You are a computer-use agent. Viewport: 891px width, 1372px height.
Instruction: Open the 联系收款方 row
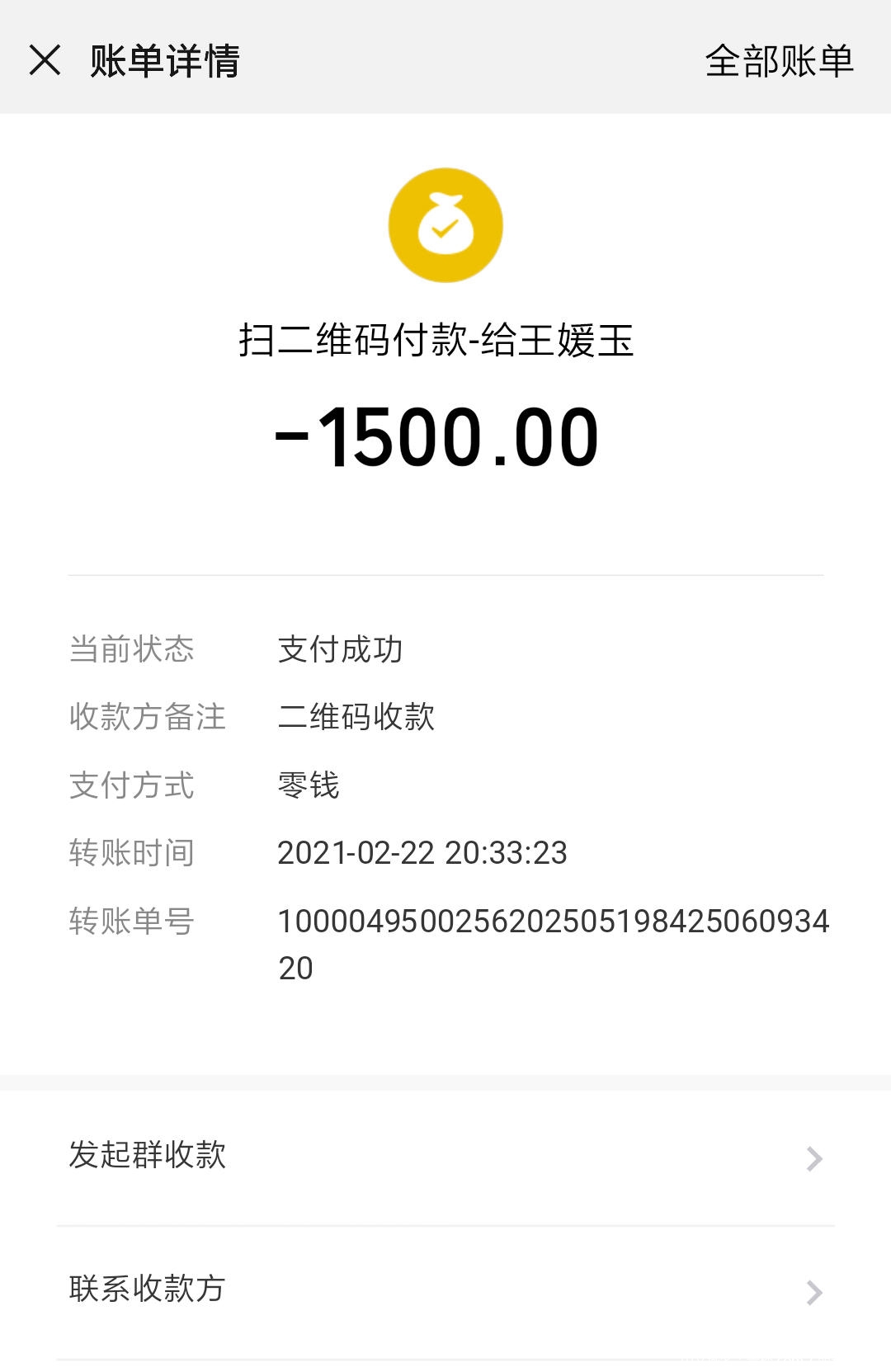point(445,1290)
